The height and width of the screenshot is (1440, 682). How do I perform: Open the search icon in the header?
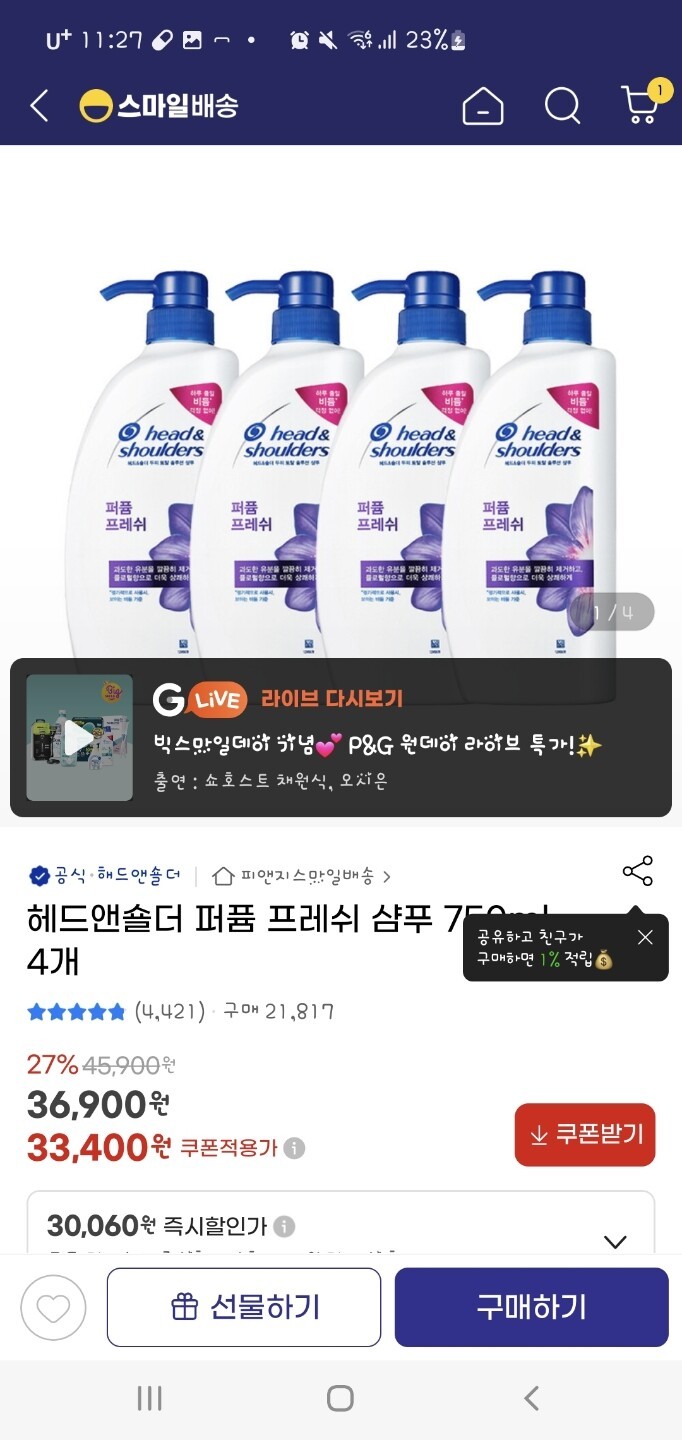coord(562,106)
